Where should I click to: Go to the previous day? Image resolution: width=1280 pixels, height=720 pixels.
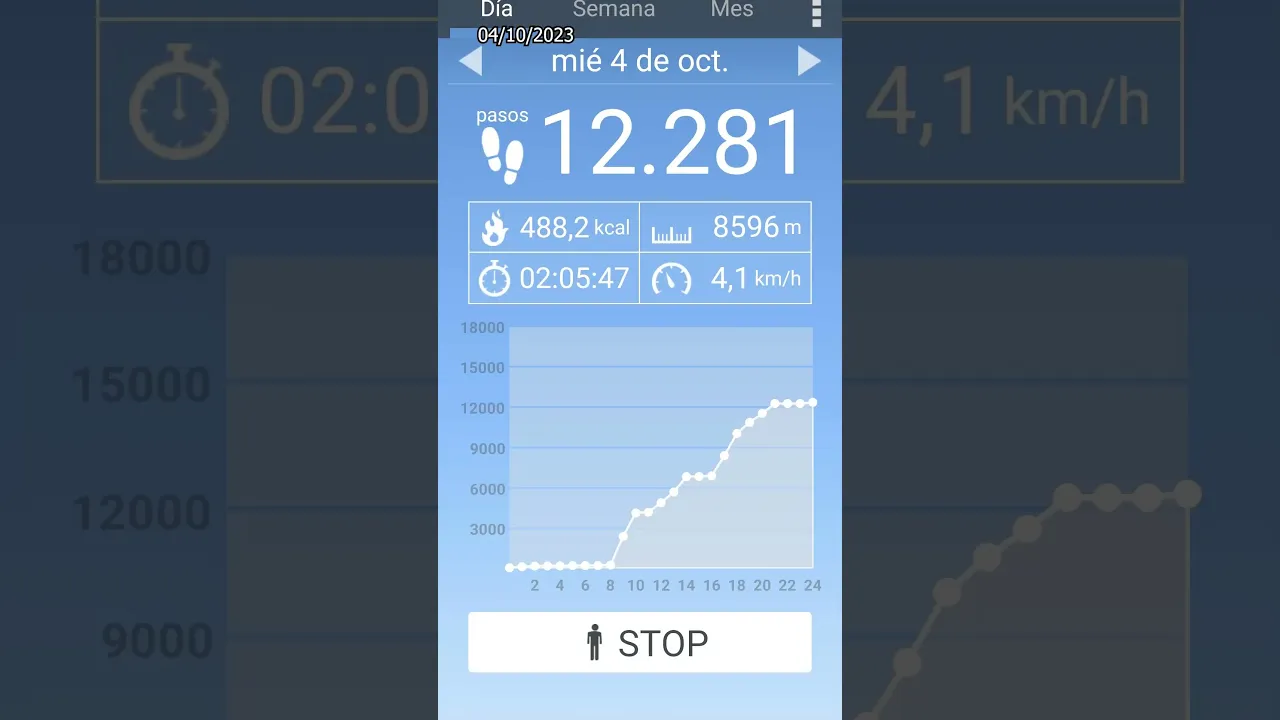point(470,61)
